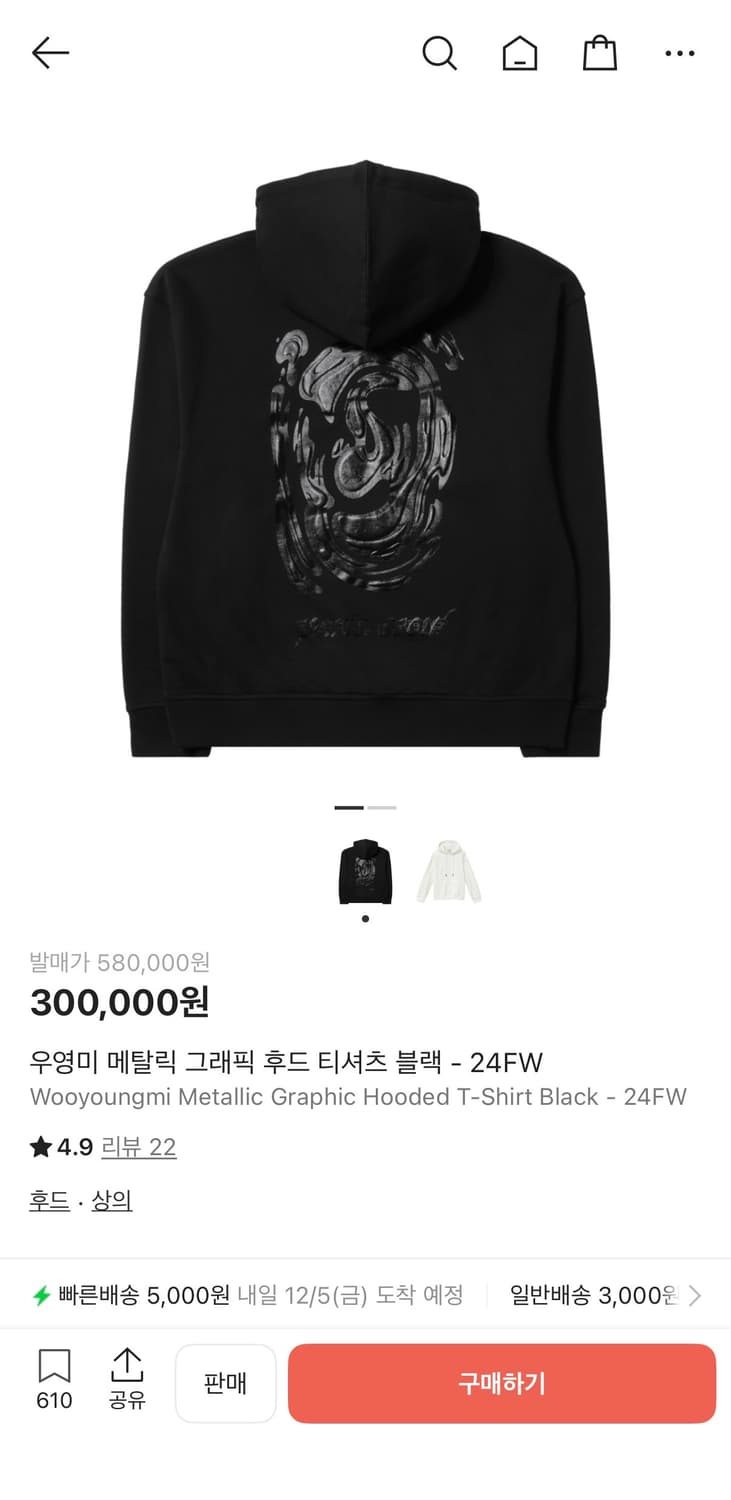Open search from the top bar

coord(440,53)
